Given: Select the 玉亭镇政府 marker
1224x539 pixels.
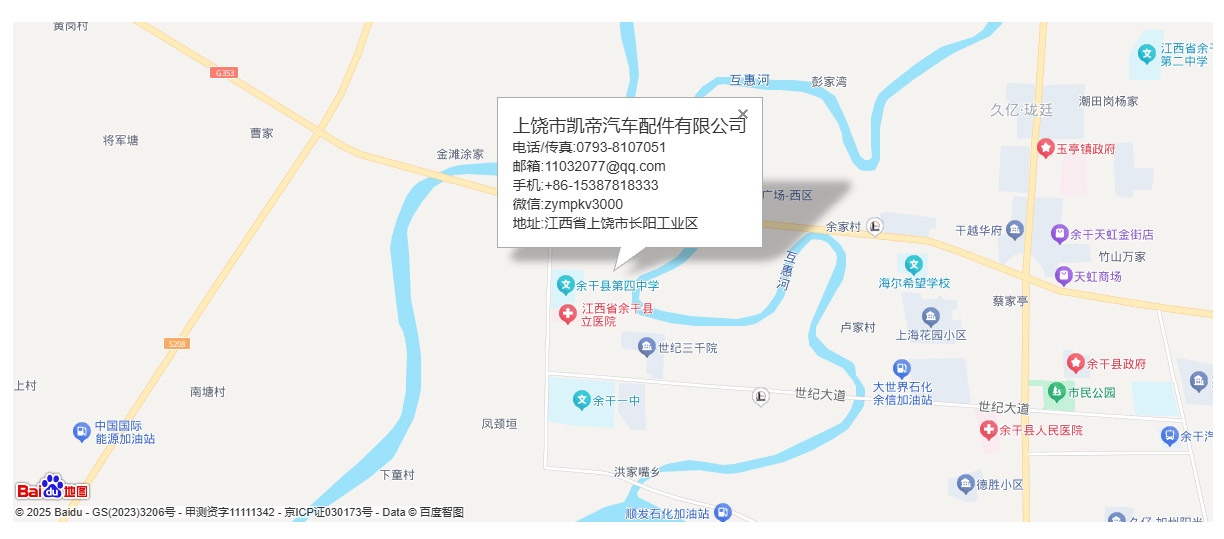Looking at the screenshot, I should click(1046, 149).
